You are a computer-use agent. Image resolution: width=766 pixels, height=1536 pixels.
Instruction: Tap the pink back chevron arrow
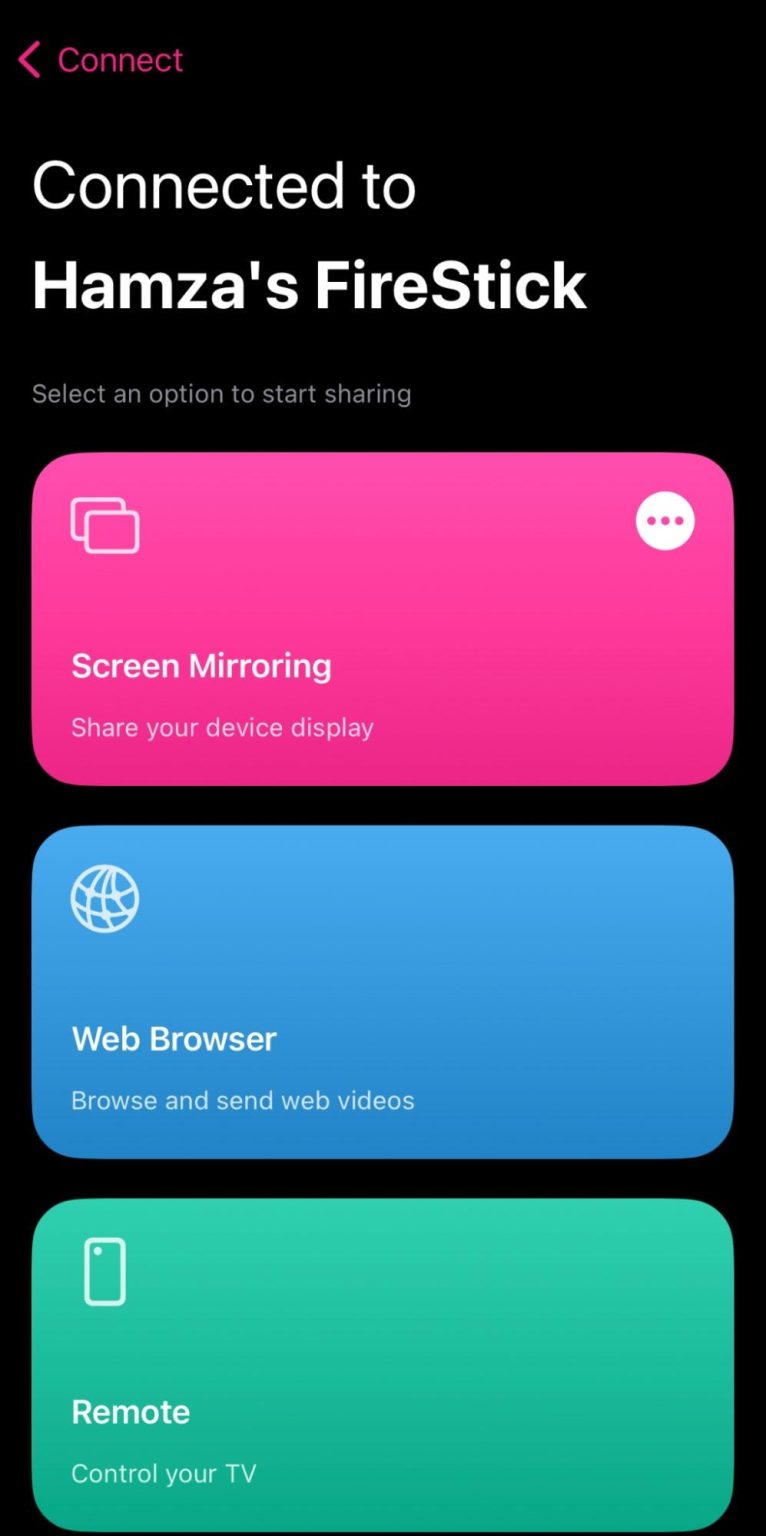tap(27, 59)
